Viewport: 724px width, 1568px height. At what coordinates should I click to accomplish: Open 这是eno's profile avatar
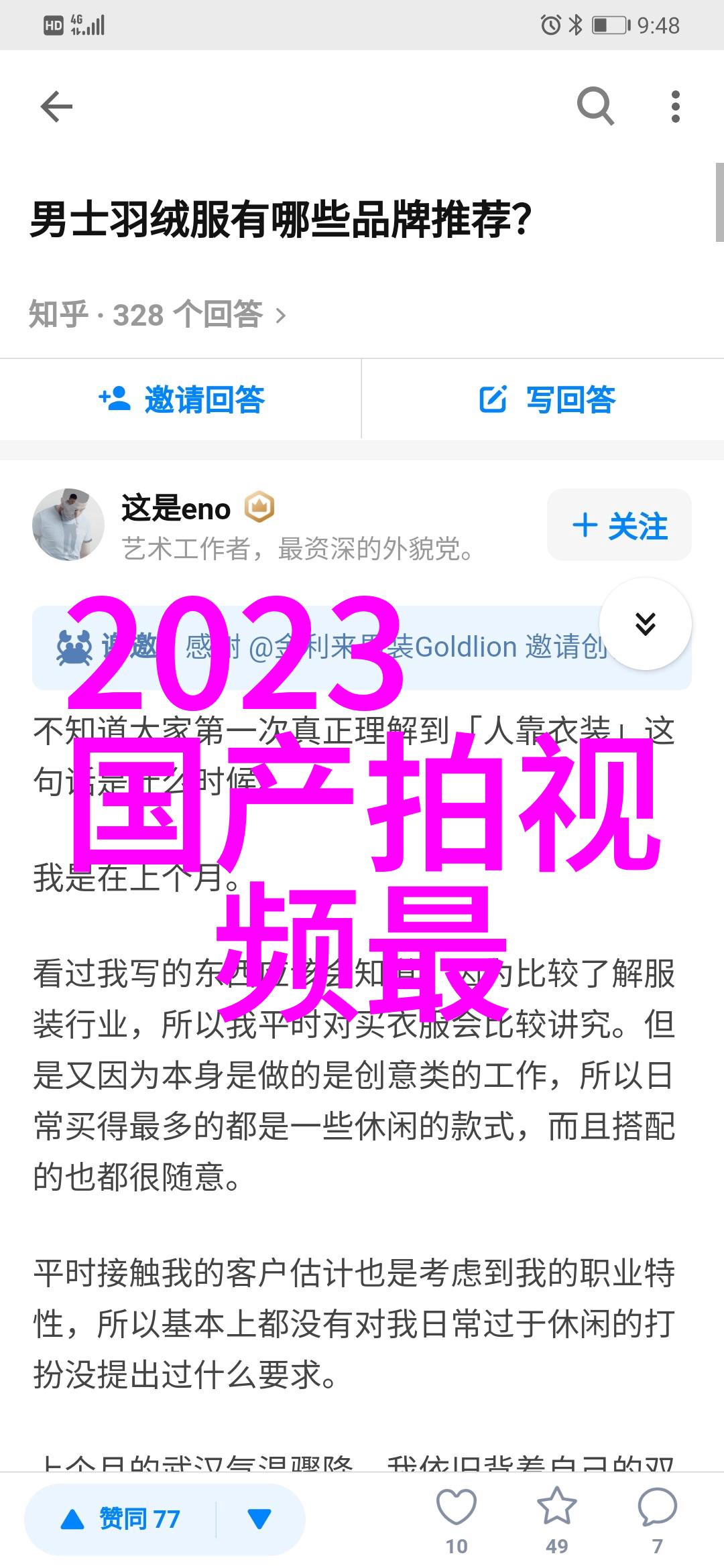pos(68,525)
